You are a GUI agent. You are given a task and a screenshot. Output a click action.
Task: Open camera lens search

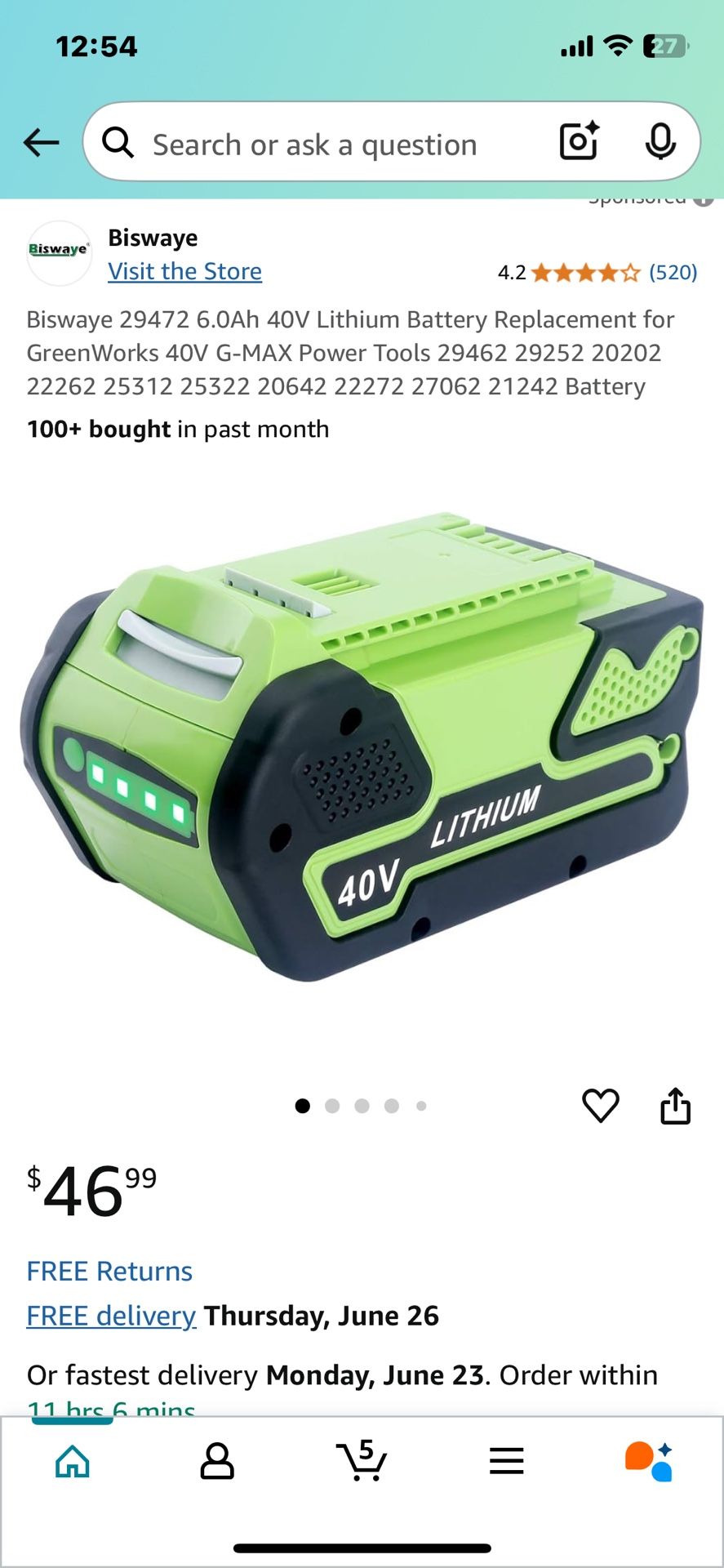[x=579, y=141]
